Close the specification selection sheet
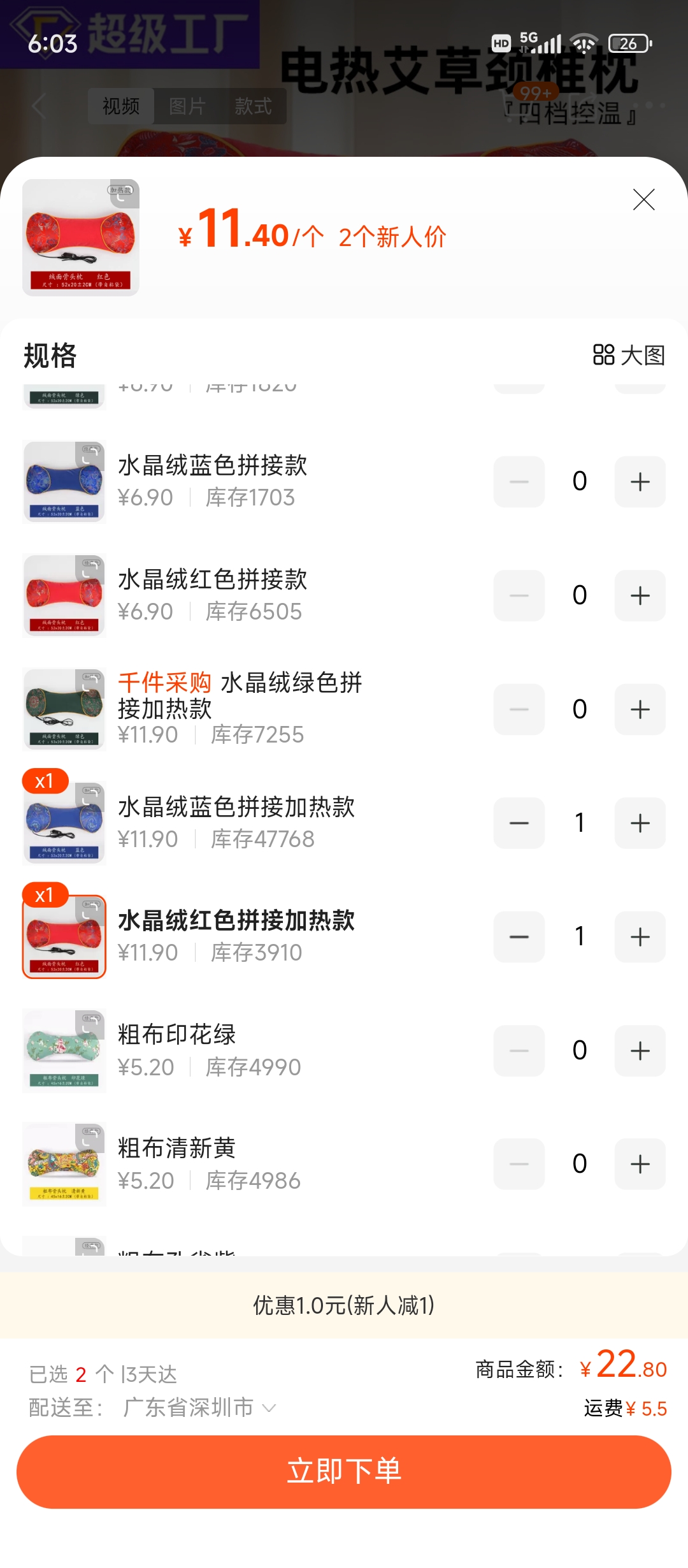Screen dimensions: 688x1568 point(643,200)
